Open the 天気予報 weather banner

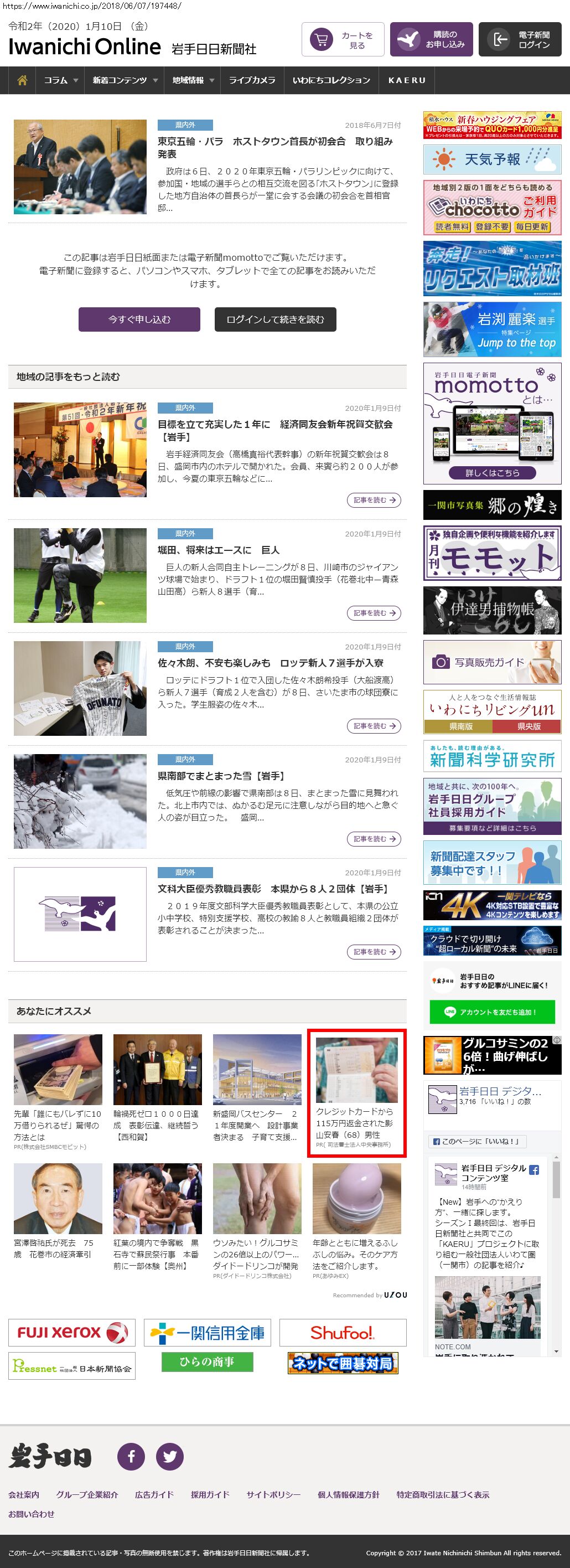pos(491,159)
